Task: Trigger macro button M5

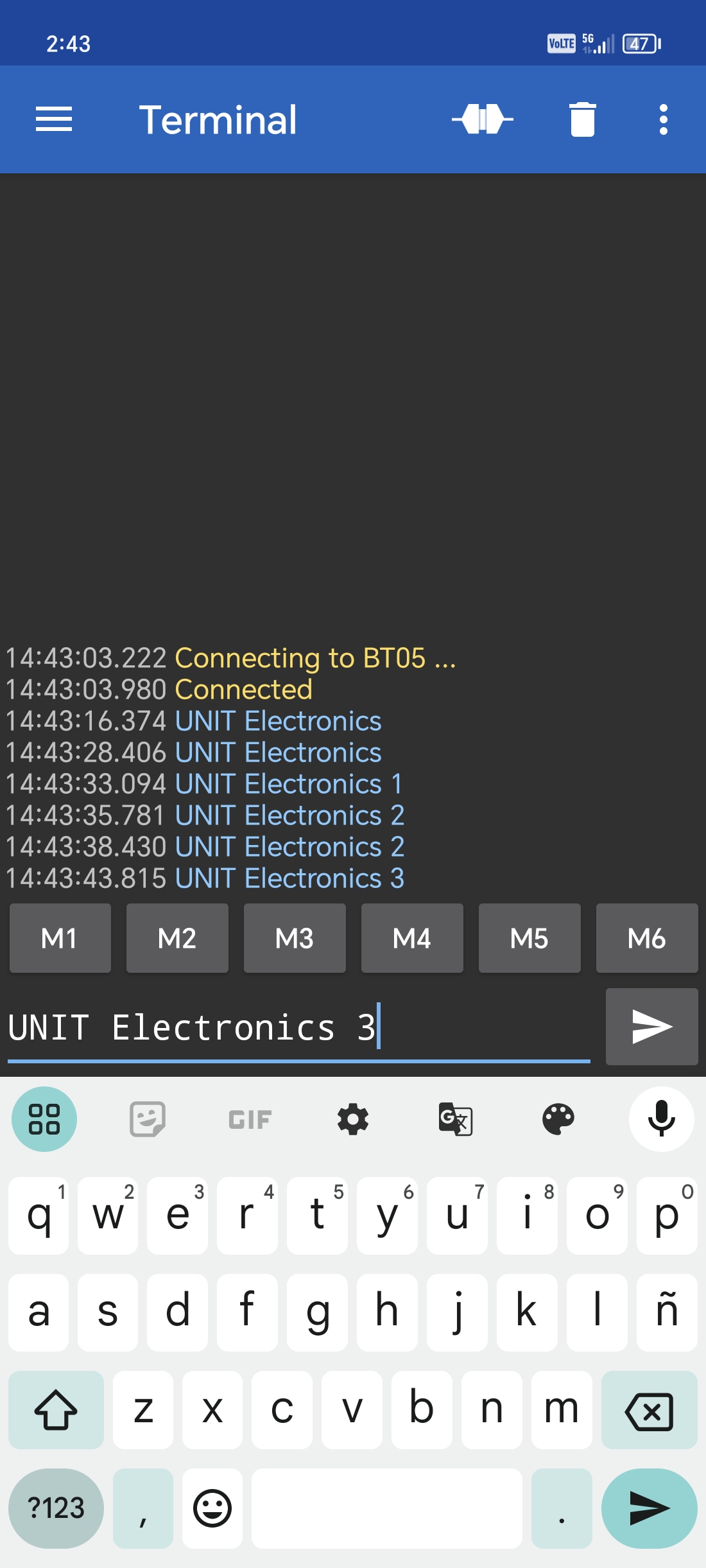Action: [x=529, y=938]
